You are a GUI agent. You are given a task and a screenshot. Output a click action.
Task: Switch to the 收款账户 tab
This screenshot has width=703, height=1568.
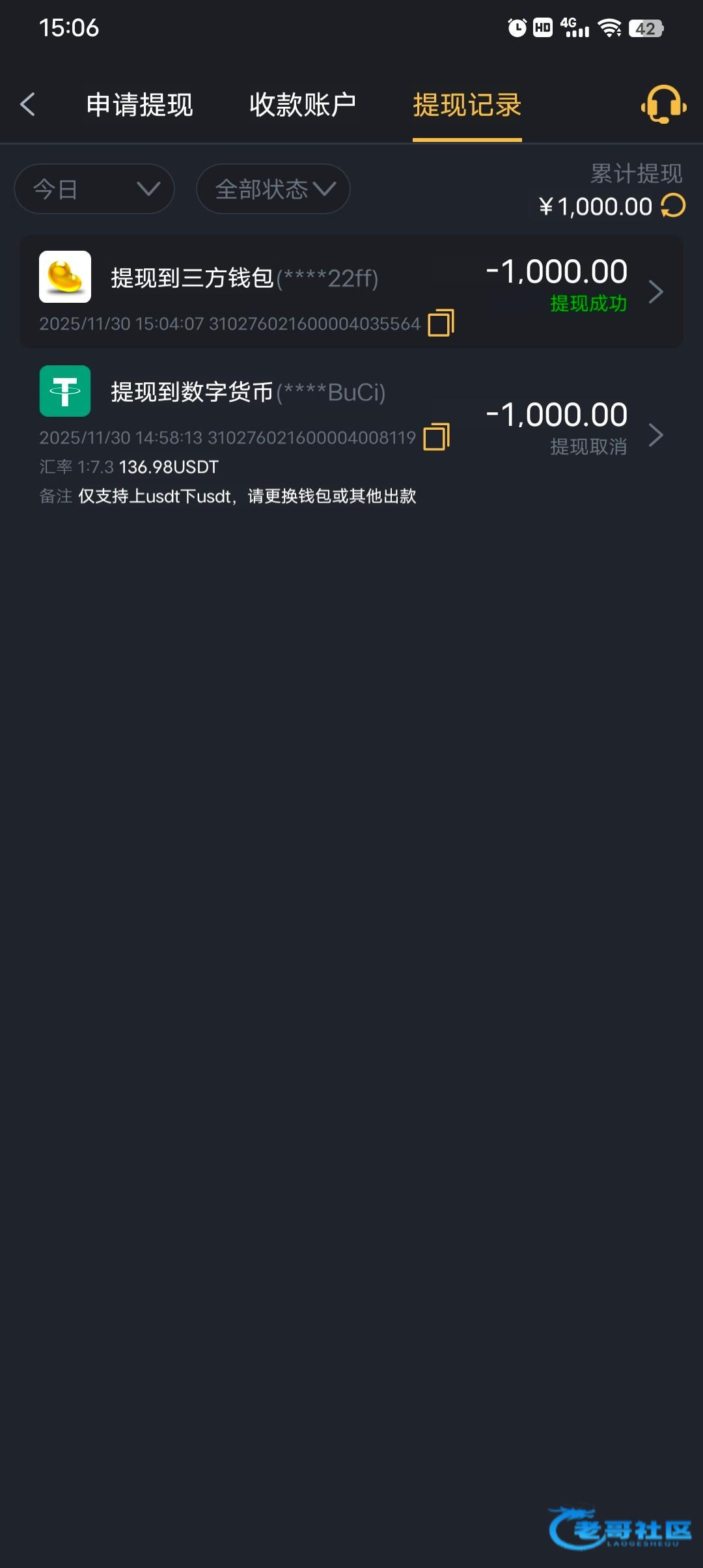point(303,105)
